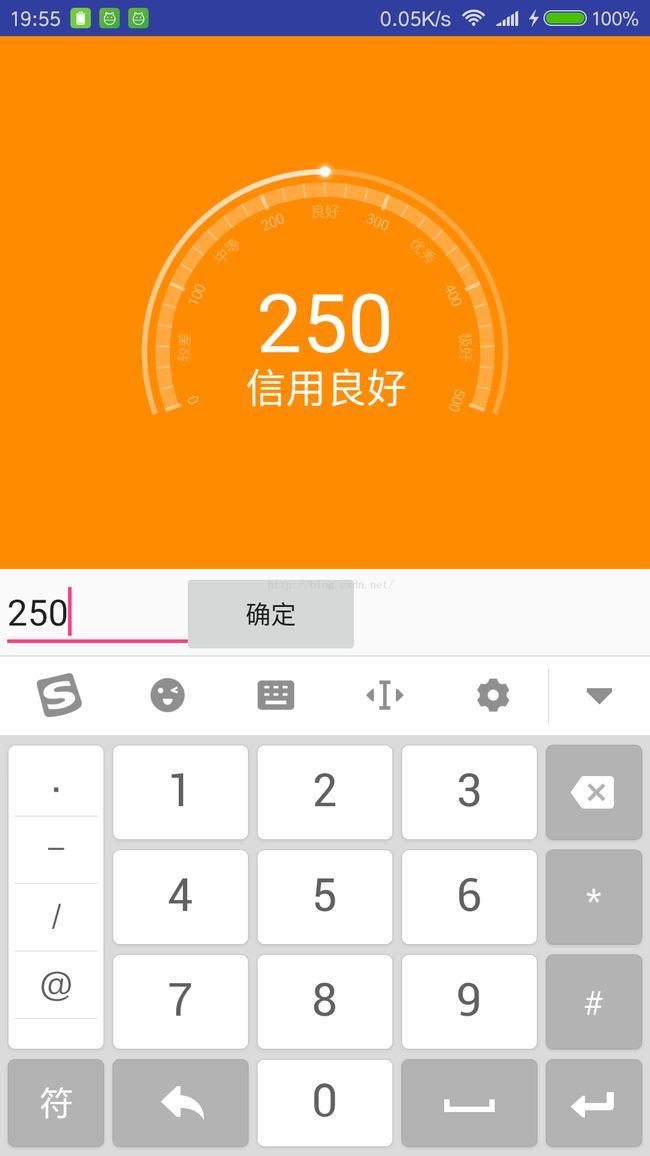The height and width of the screenshot is (1156, 650).
Task: Tap the # key on keypad
Action: pos(594,1001)
